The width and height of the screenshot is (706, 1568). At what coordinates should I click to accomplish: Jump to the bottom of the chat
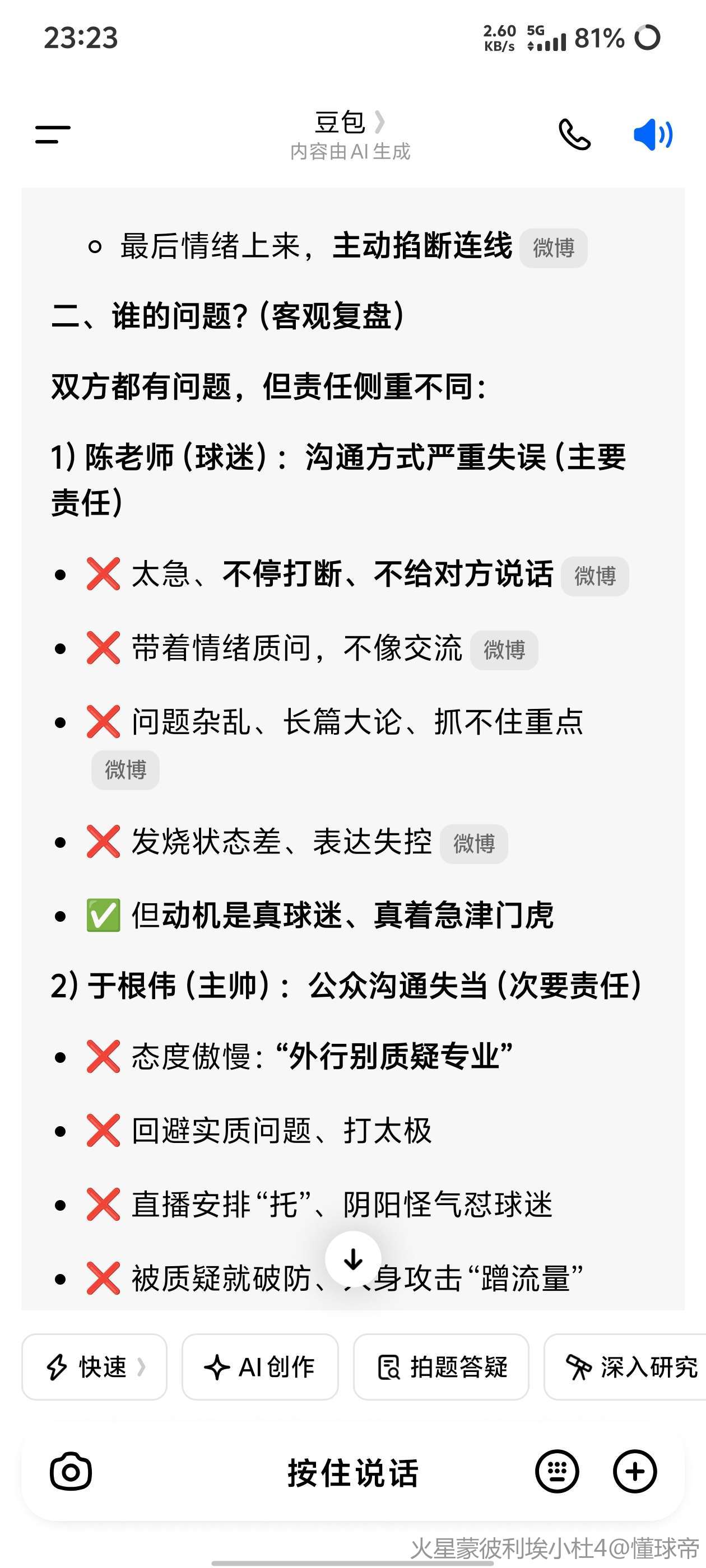(x=354, y=1259)
